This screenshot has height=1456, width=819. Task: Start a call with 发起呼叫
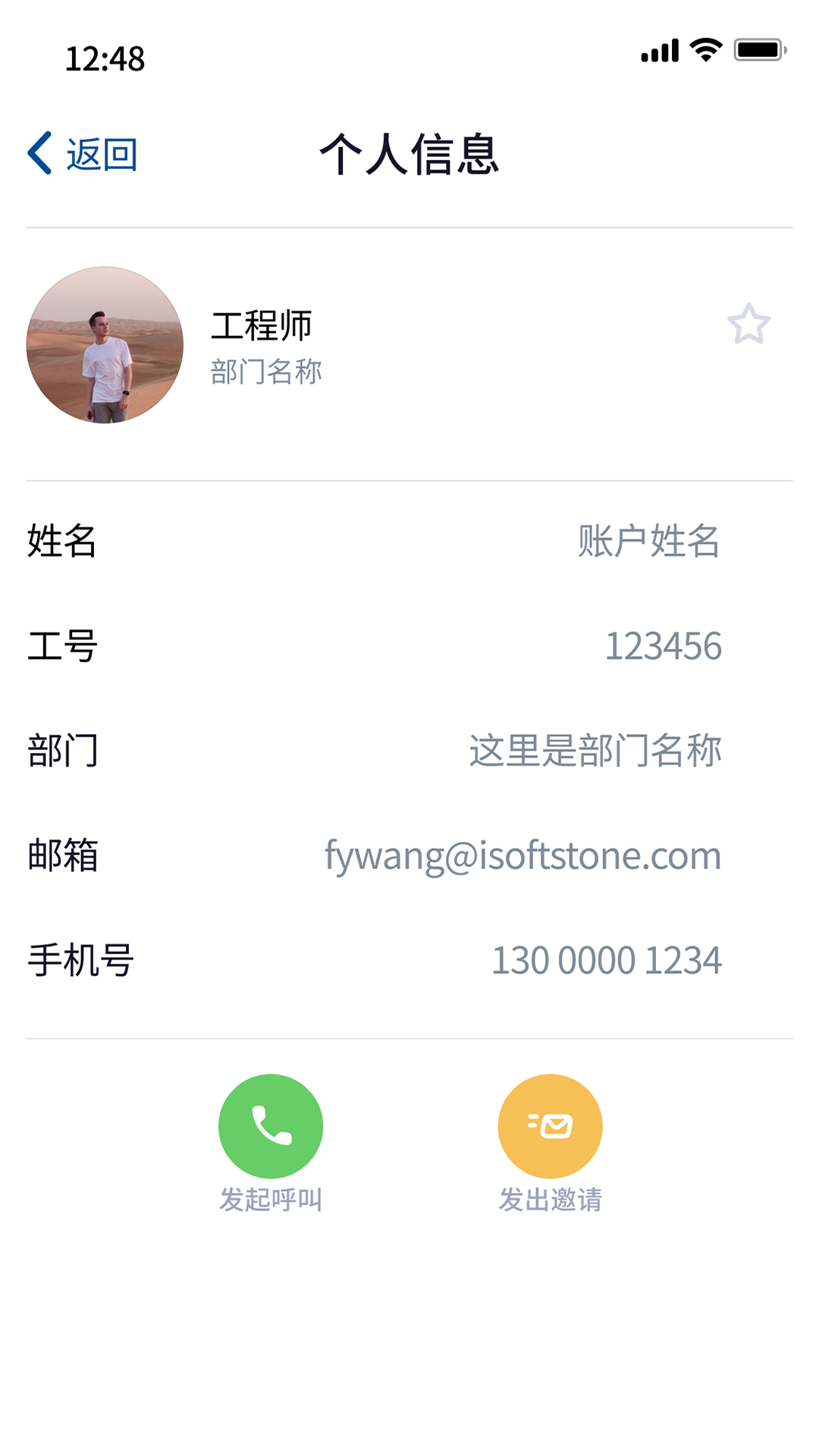(x=271, y=1126)
